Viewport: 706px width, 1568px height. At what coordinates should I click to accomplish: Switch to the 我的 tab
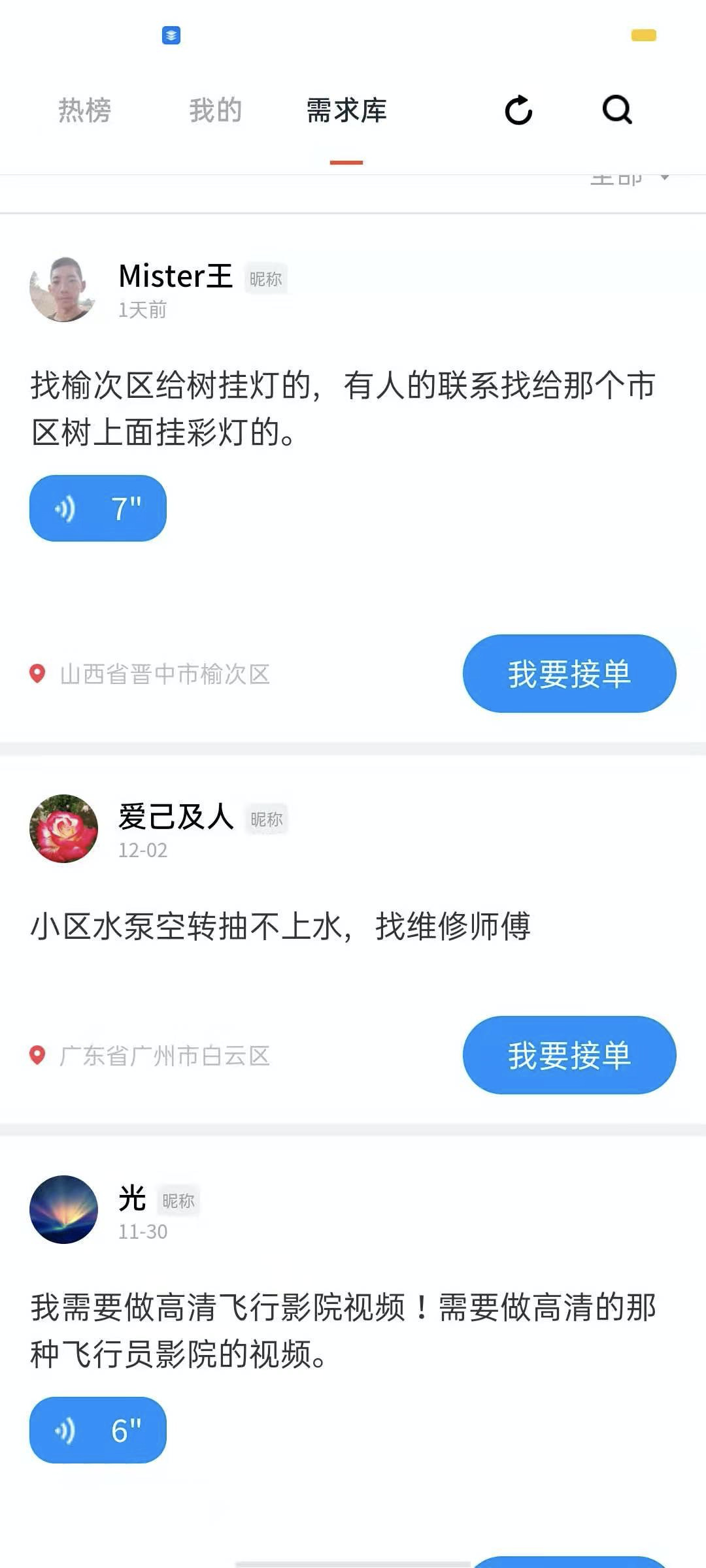click(x=216, y=110)
